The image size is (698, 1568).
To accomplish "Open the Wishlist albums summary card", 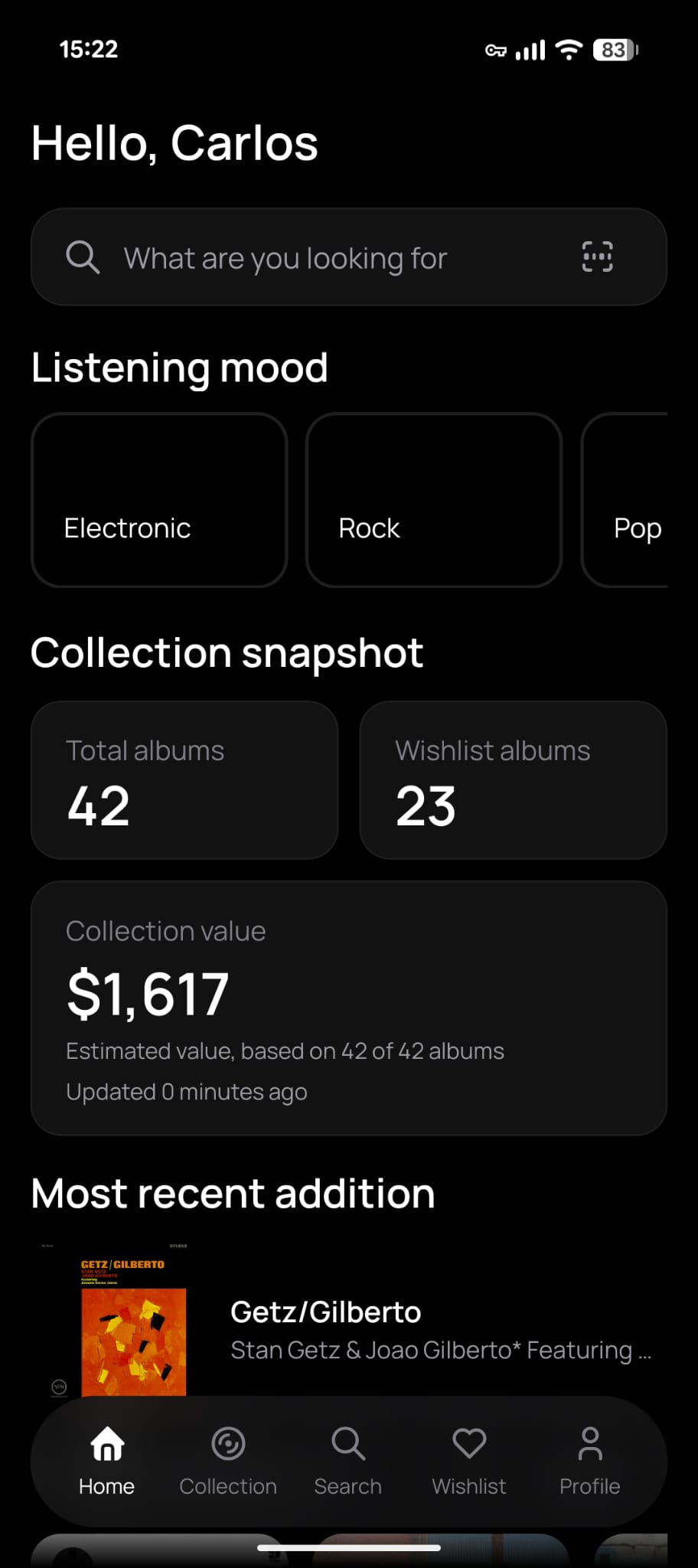I will click(x=513, y=780).
